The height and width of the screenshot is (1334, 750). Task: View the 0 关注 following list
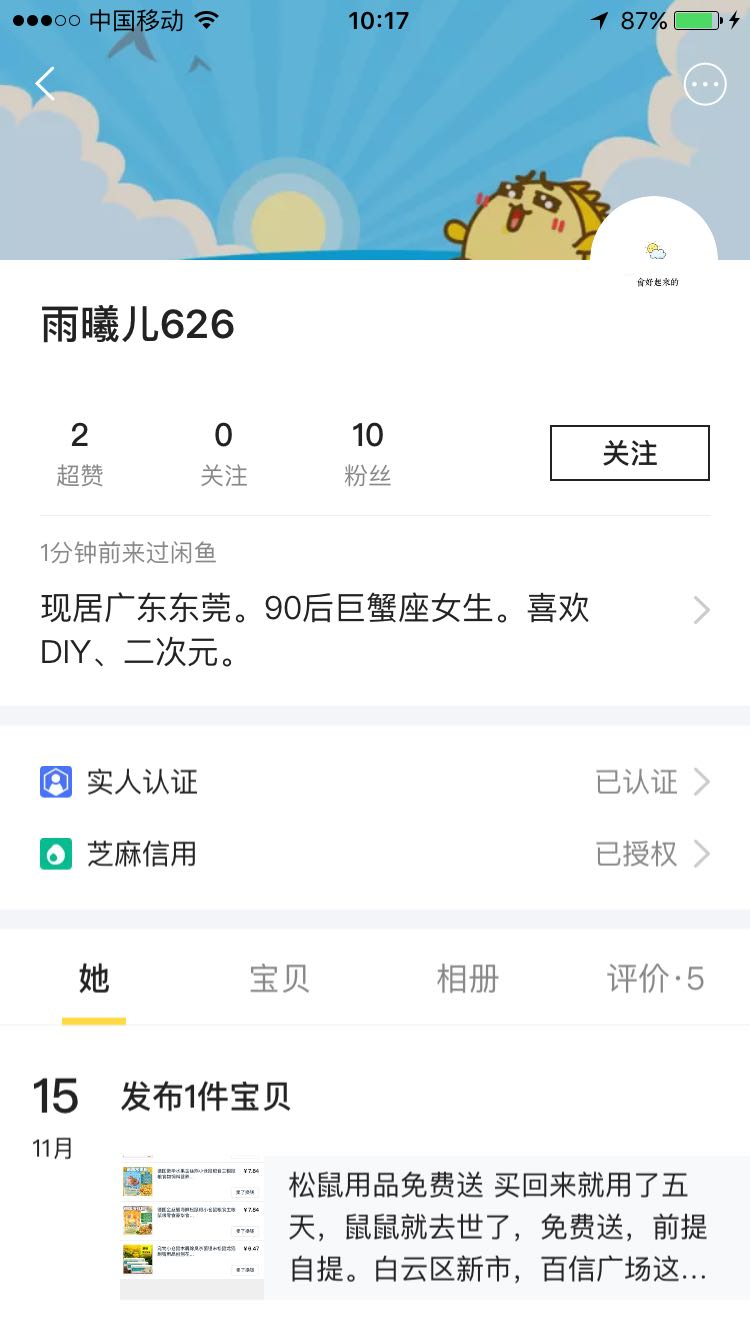223,453
